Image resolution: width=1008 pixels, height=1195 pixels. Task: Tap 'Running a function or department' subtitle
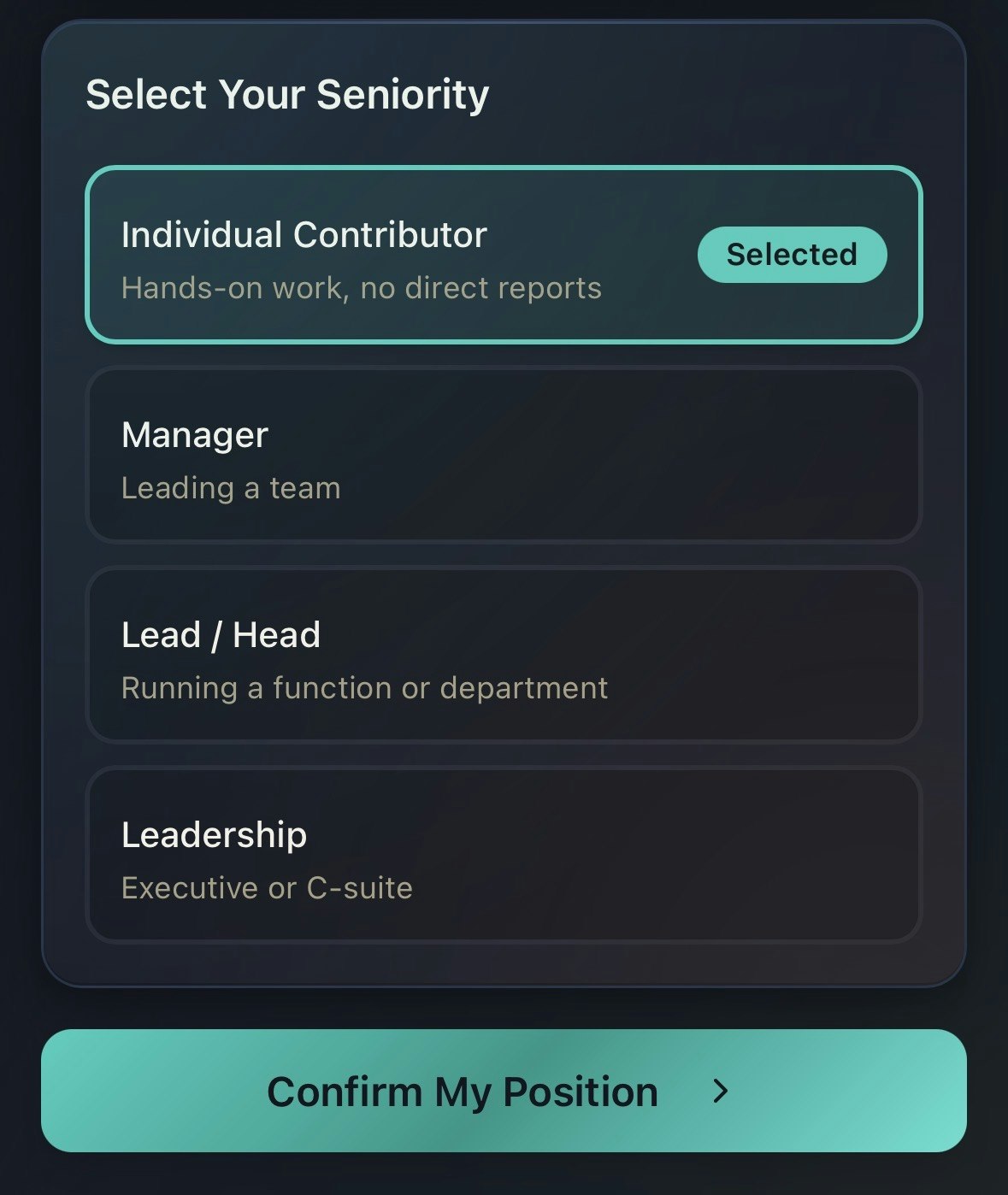(364, 688)
